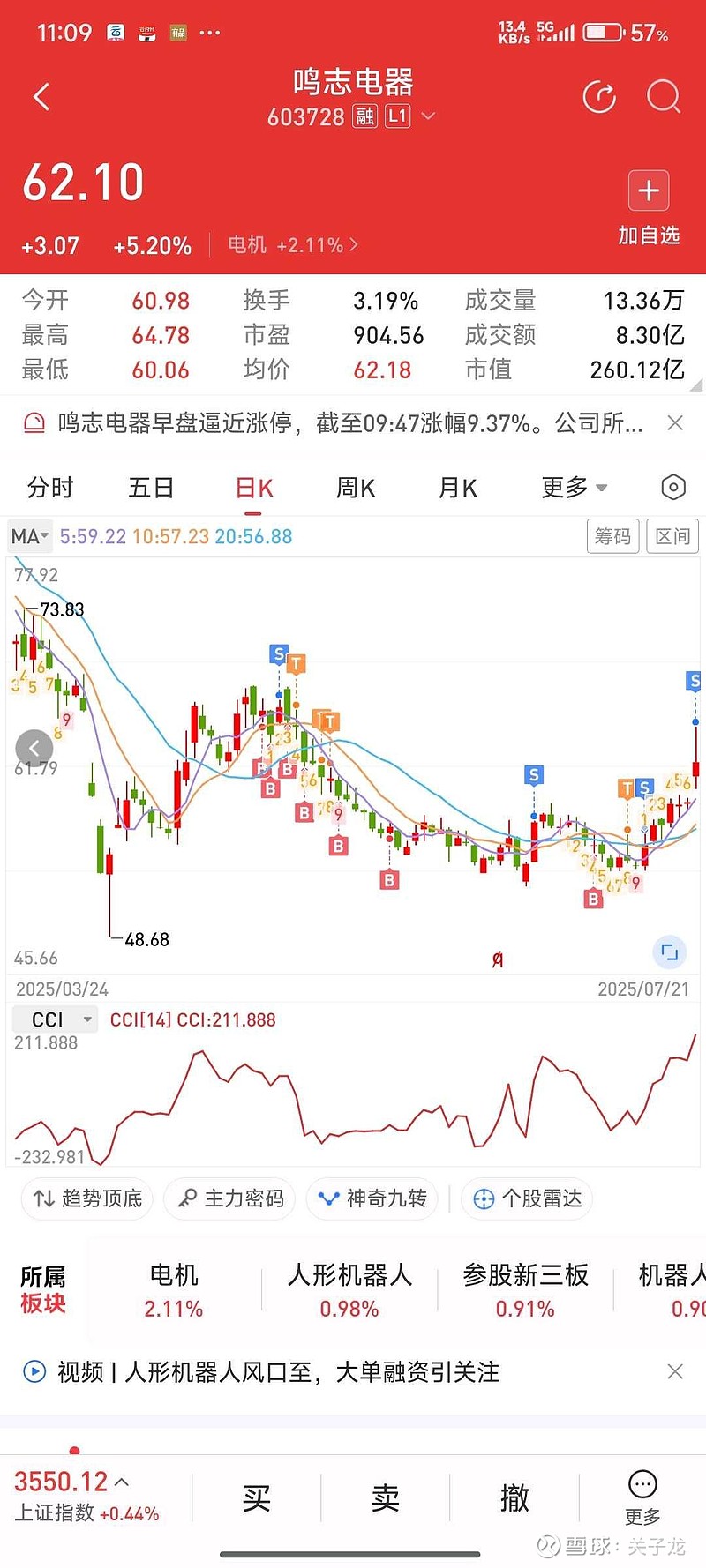
Task: Open the CCI indicator dropdown
Action: tap(55, 1019)
